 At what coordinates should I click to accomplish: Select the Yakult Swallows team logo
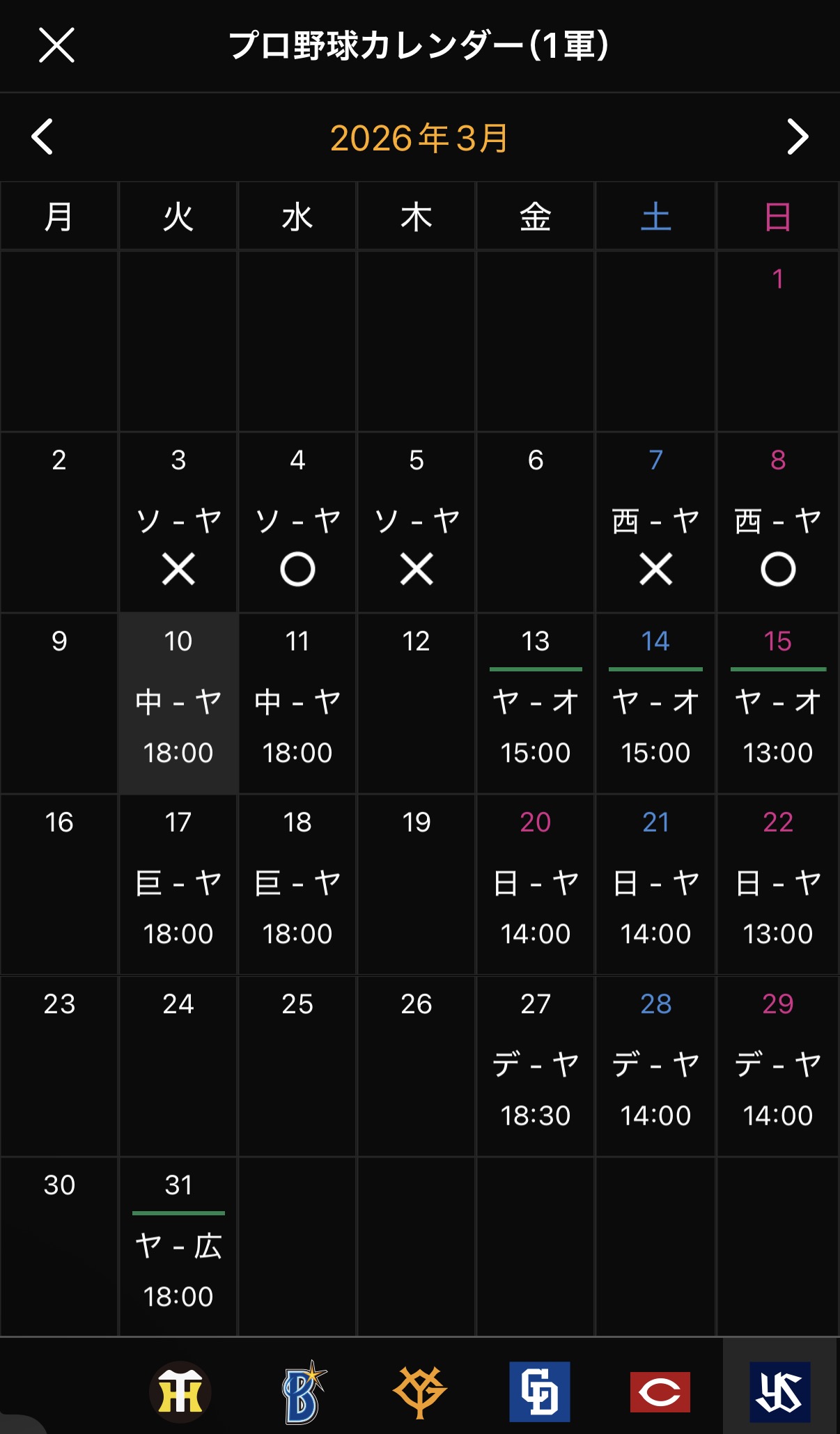(x=779, y=1392)
